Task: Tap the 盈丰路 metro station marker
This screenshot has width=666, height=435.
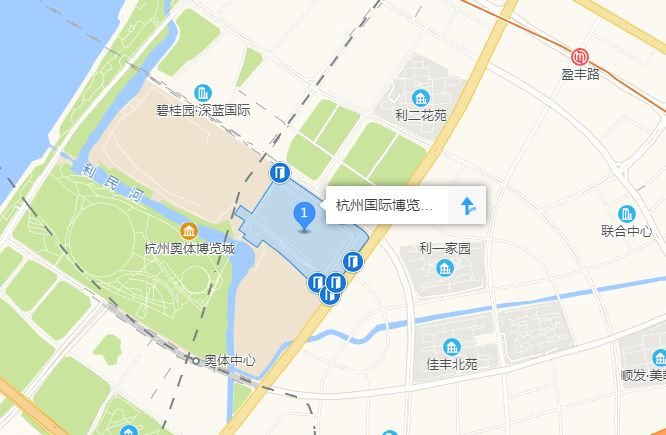Action: coord(580,57)
